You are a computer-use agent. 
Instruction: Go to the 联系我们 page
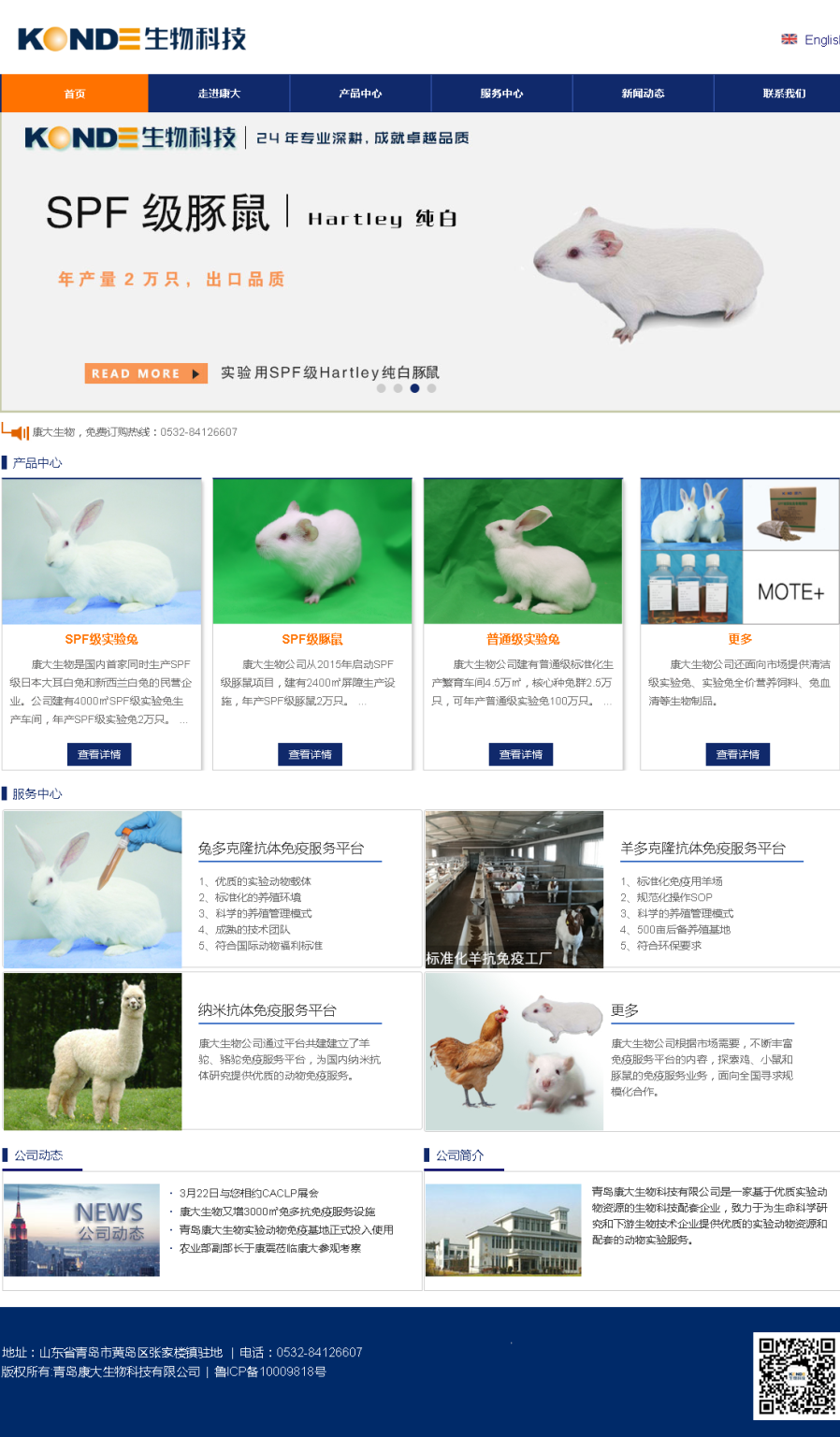pos(784,94)
